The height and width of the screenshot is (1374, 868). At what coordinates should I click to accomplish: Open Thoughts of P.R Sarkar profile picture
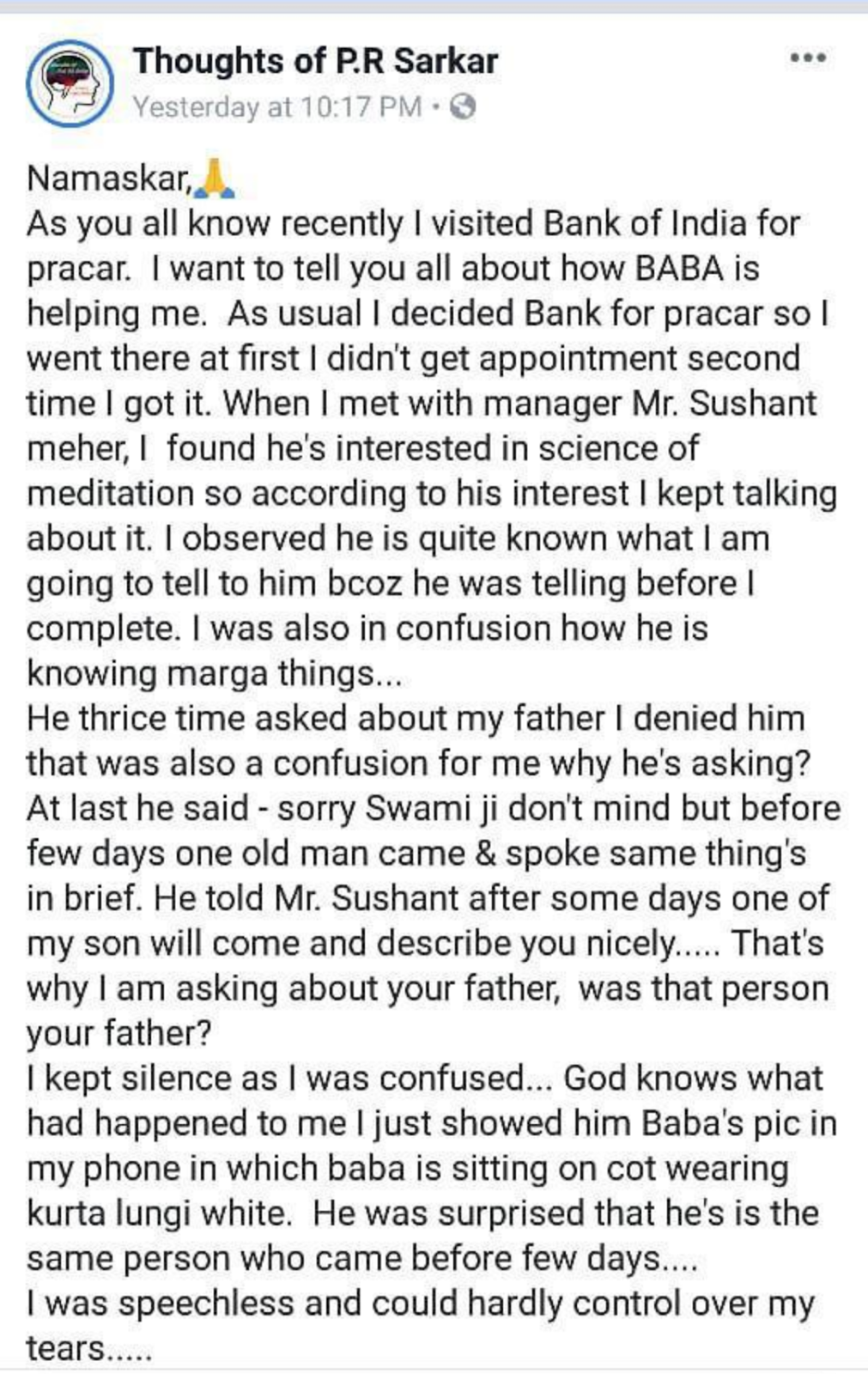[x=70, y=83]
